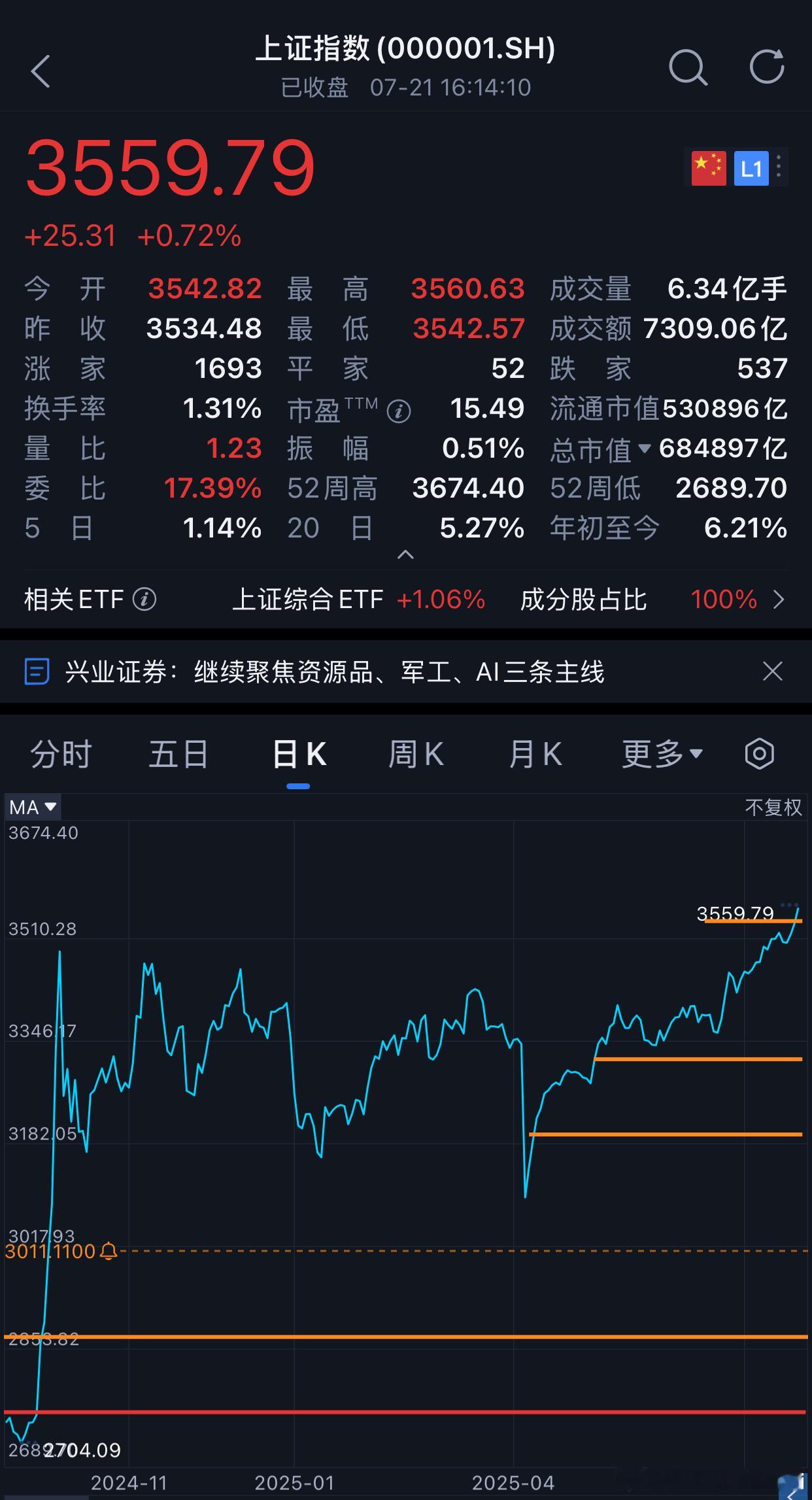Screen dimensions: 812x1500
Task: Open the chart settings icon
Action: 759,754
